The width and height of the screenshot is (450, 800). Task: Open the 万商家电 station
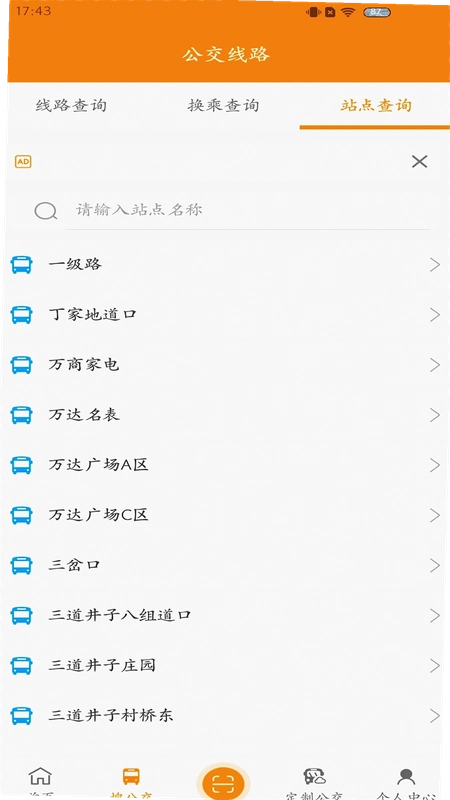click(x=225, y=365)
